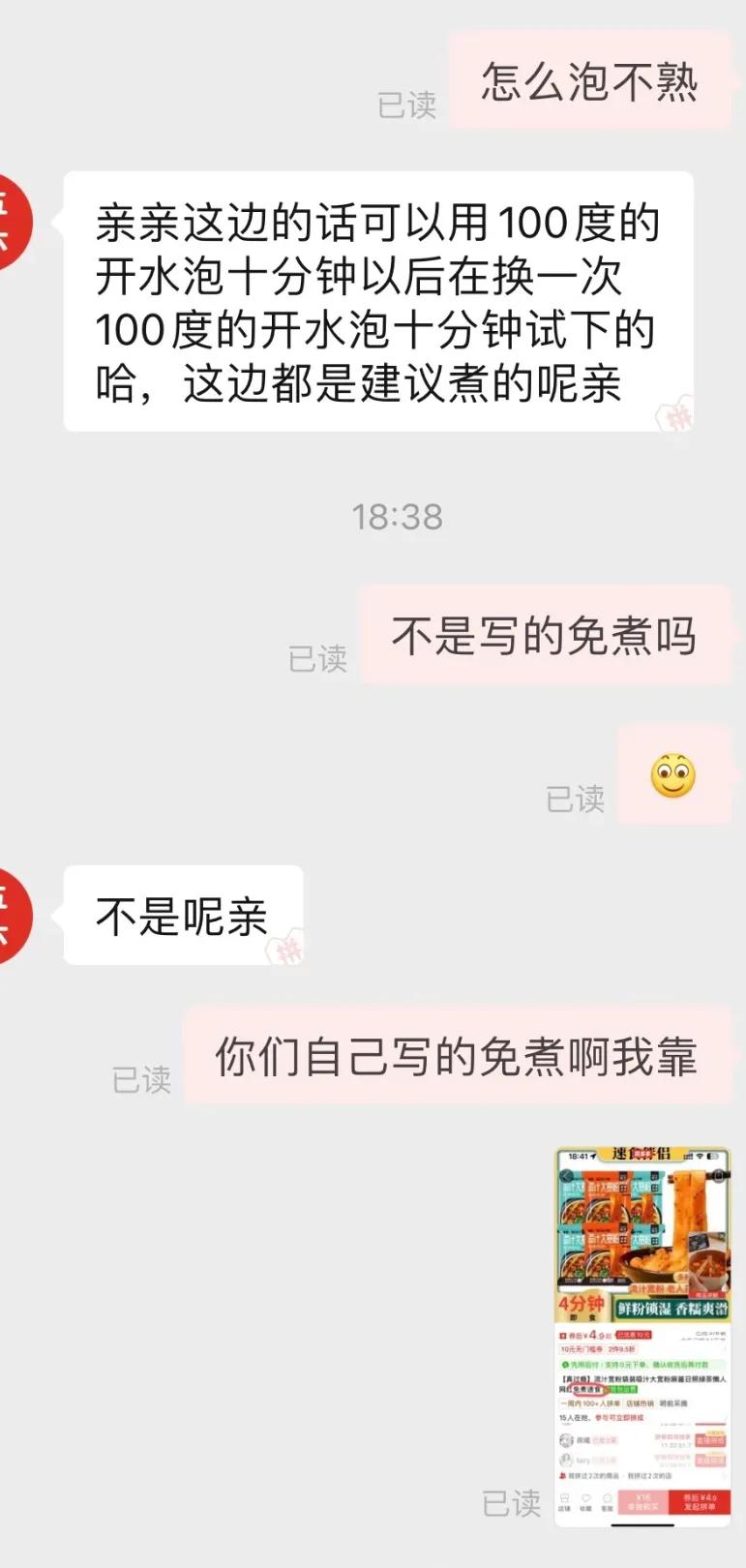The image size is (746, 1568).
Task: Click the seller avatar beside the first long reply
Action: (12, 223)
